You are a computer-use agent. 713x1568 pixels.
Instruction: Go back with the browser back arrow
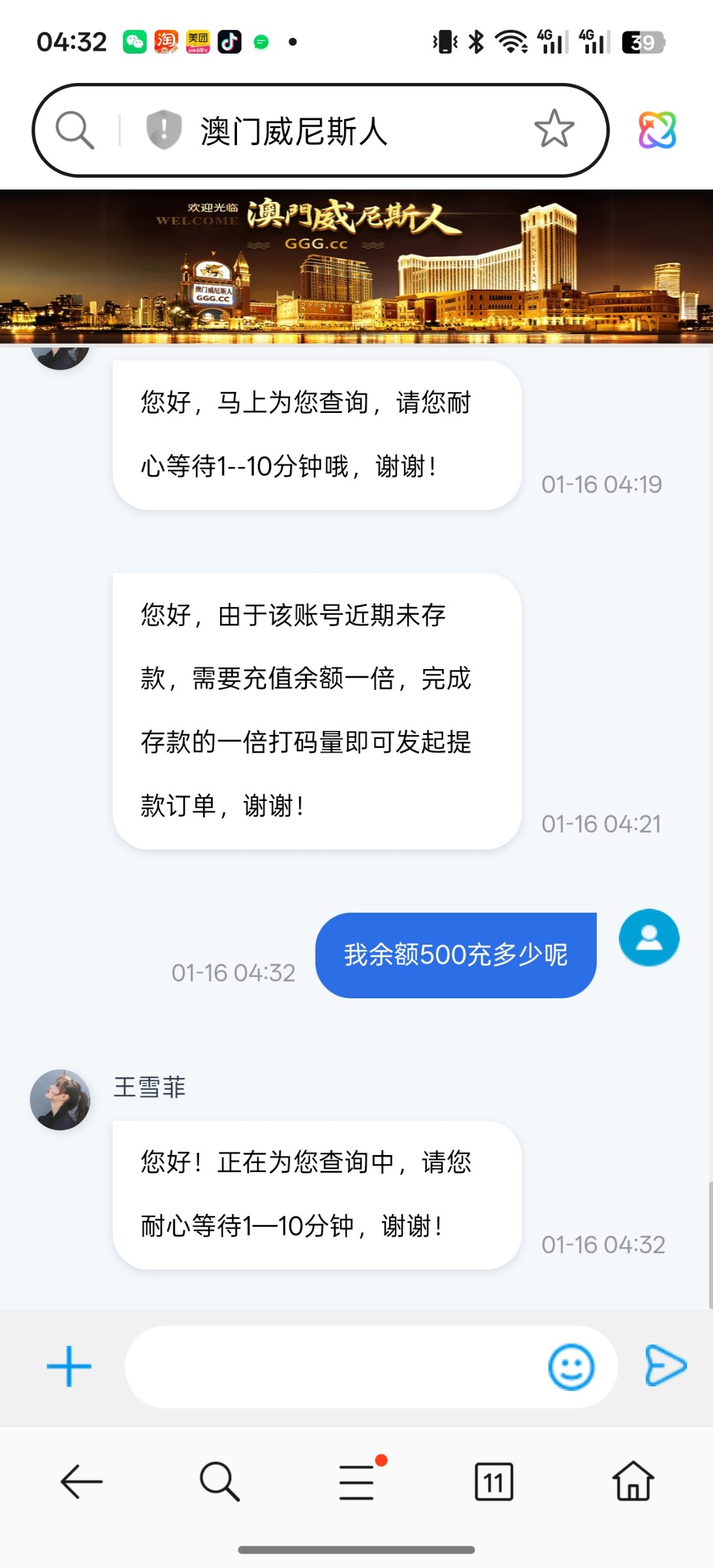[x=82, y=1481]
